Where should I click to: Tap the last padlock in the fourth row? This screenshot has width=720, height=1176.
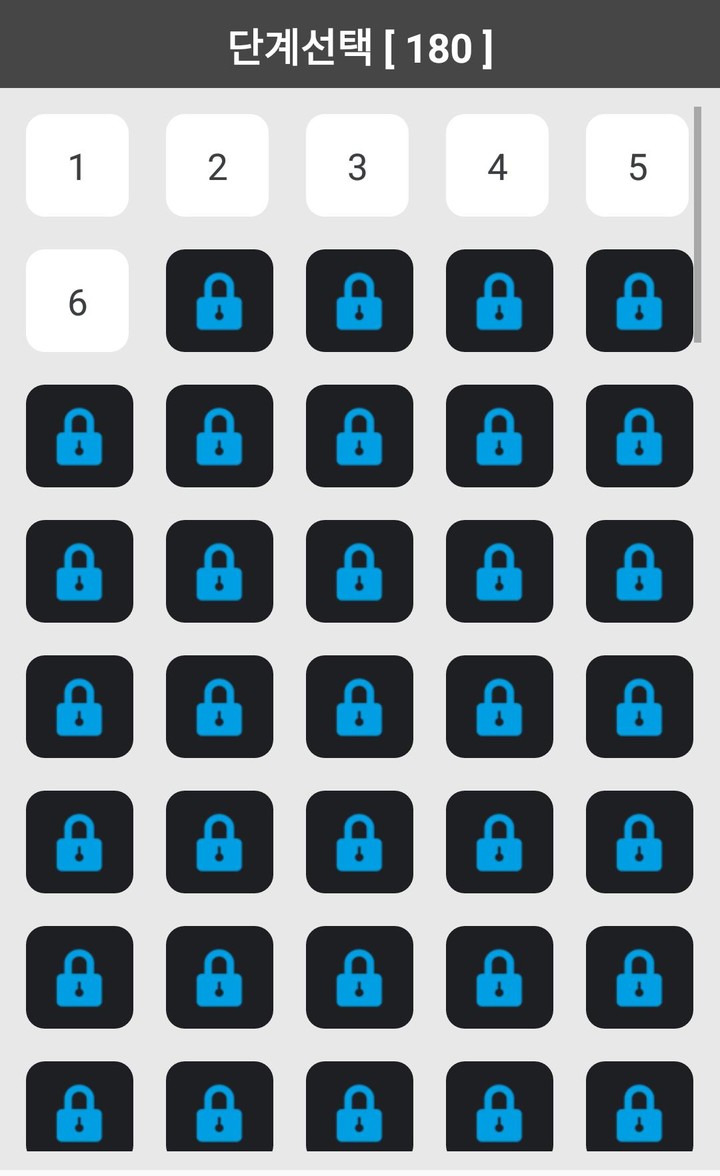click(x=639, y=572)
